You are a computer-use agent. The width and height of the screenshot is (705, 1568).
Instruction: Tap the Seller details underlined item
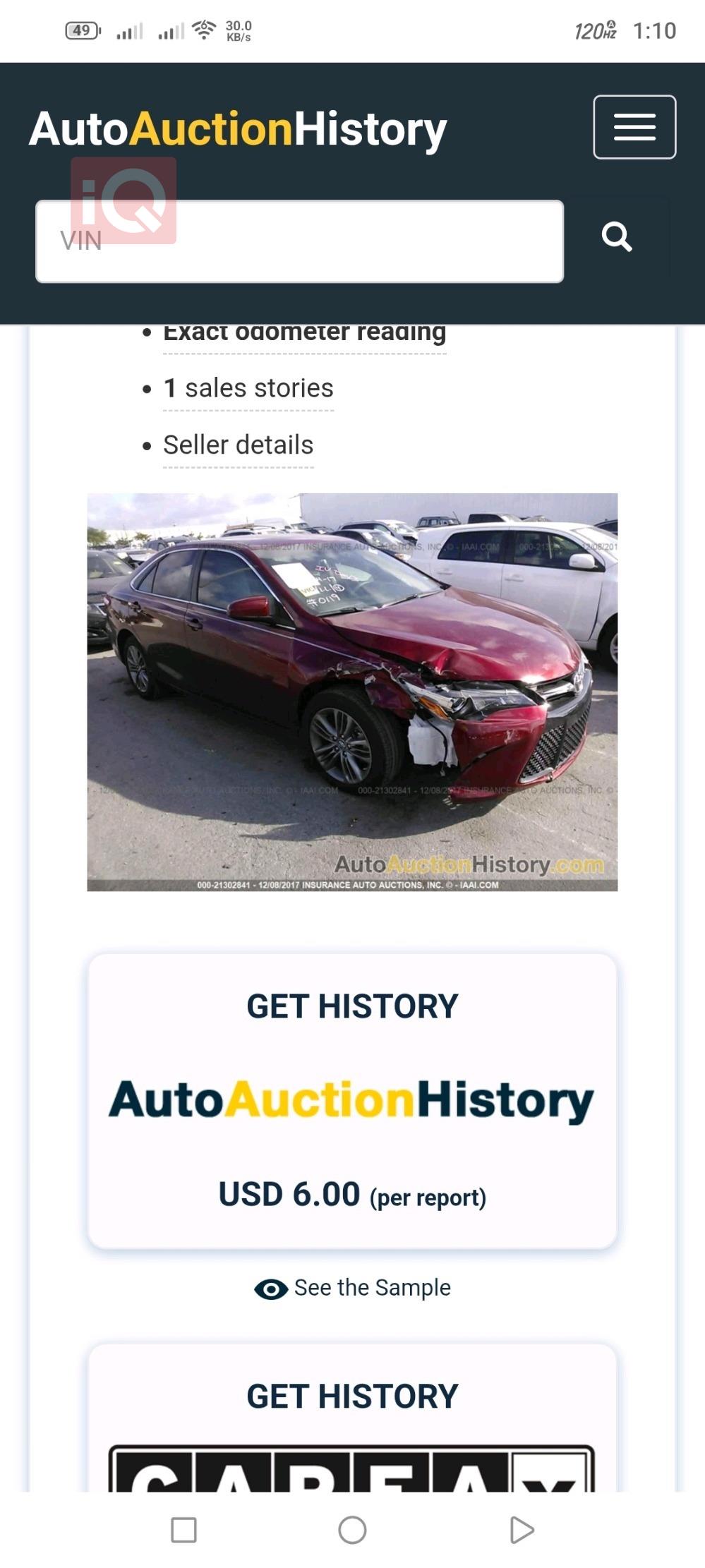(x=238, y=445)
